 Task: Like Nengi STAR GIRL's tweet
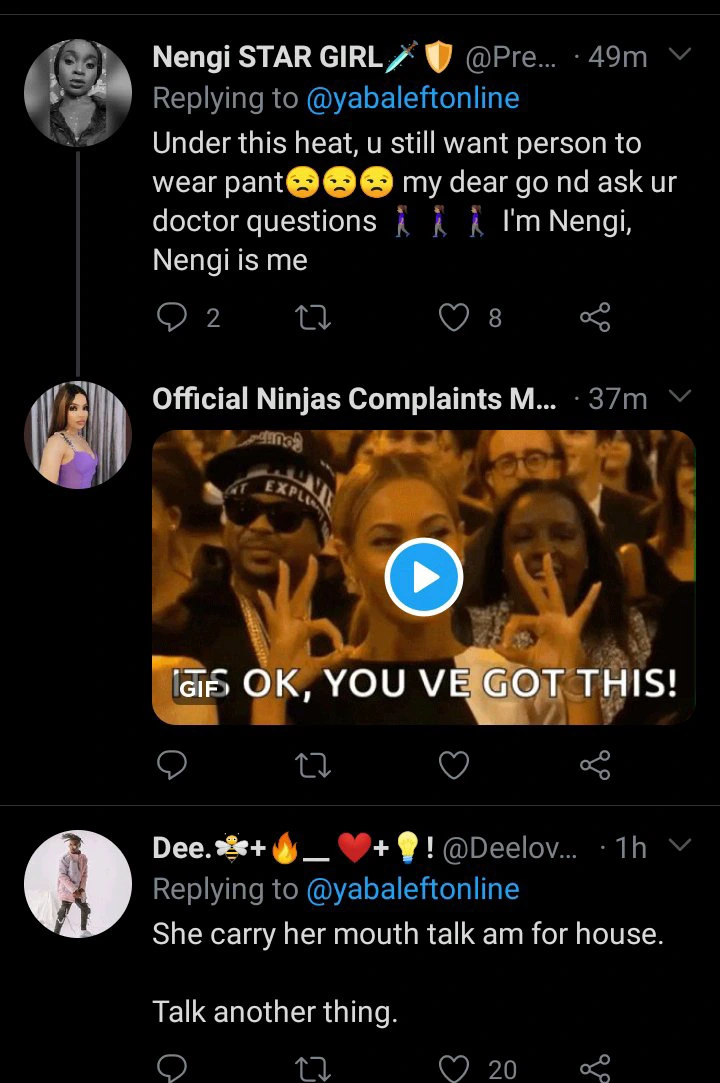454,318
